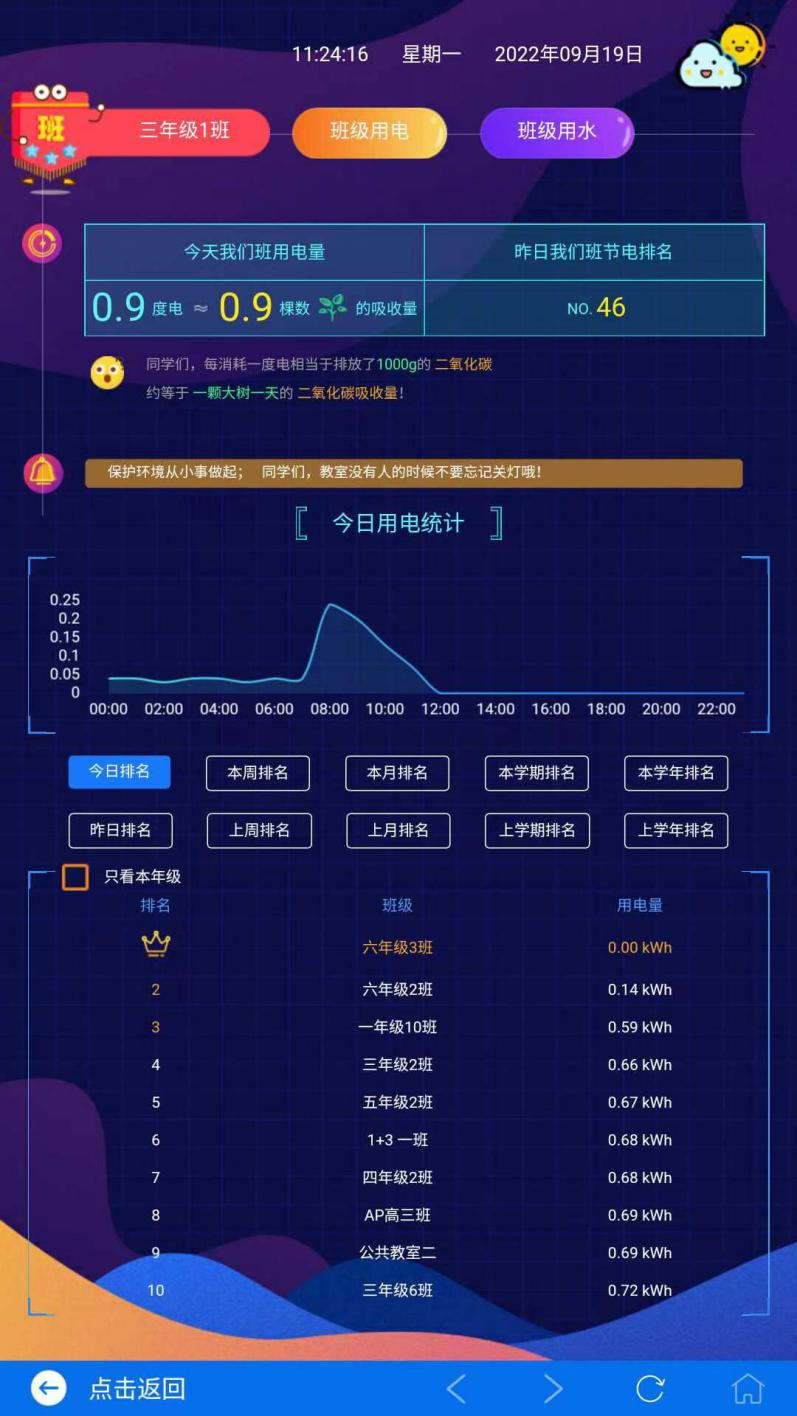The width and height of the screenshot is (797, 1416).
Task: Switch to 班级用水 tab
Action: point(557,132)
